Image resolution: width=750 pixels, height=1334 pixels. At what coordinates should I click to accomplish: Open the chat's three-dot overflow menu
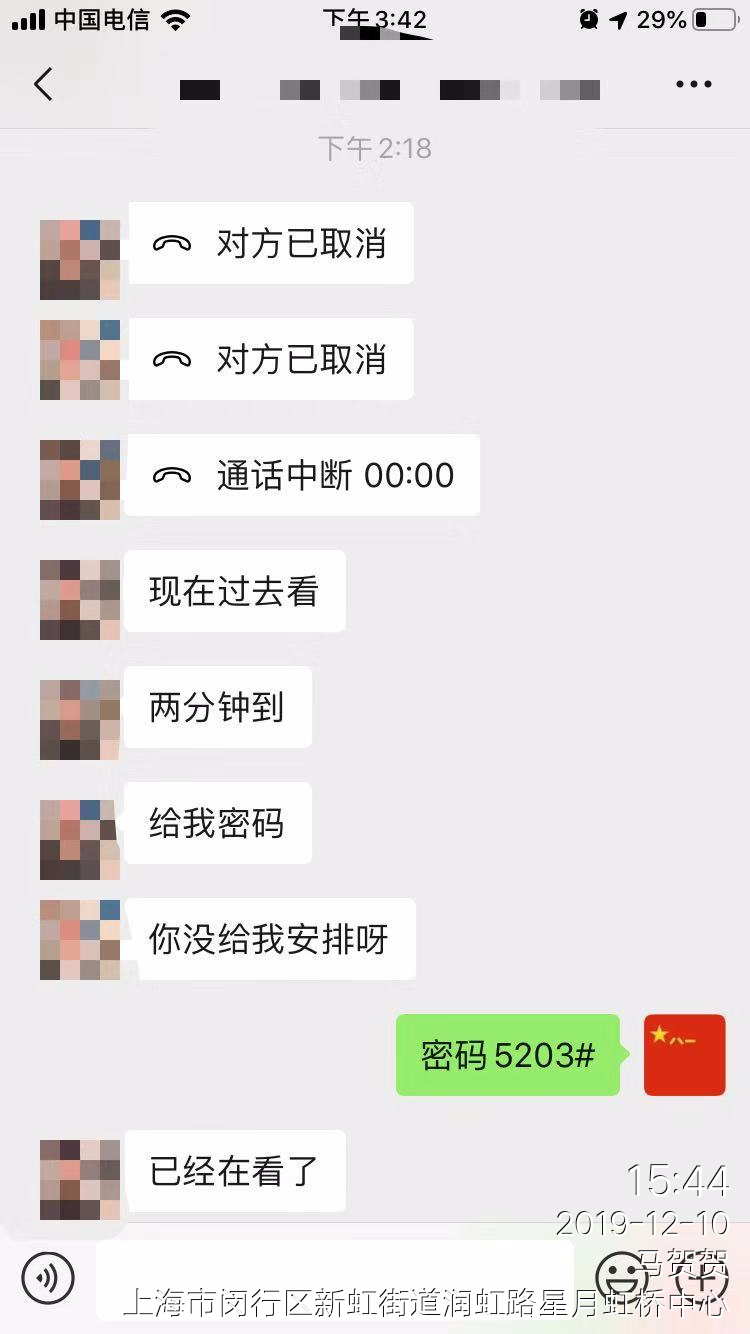click(693, 85)
